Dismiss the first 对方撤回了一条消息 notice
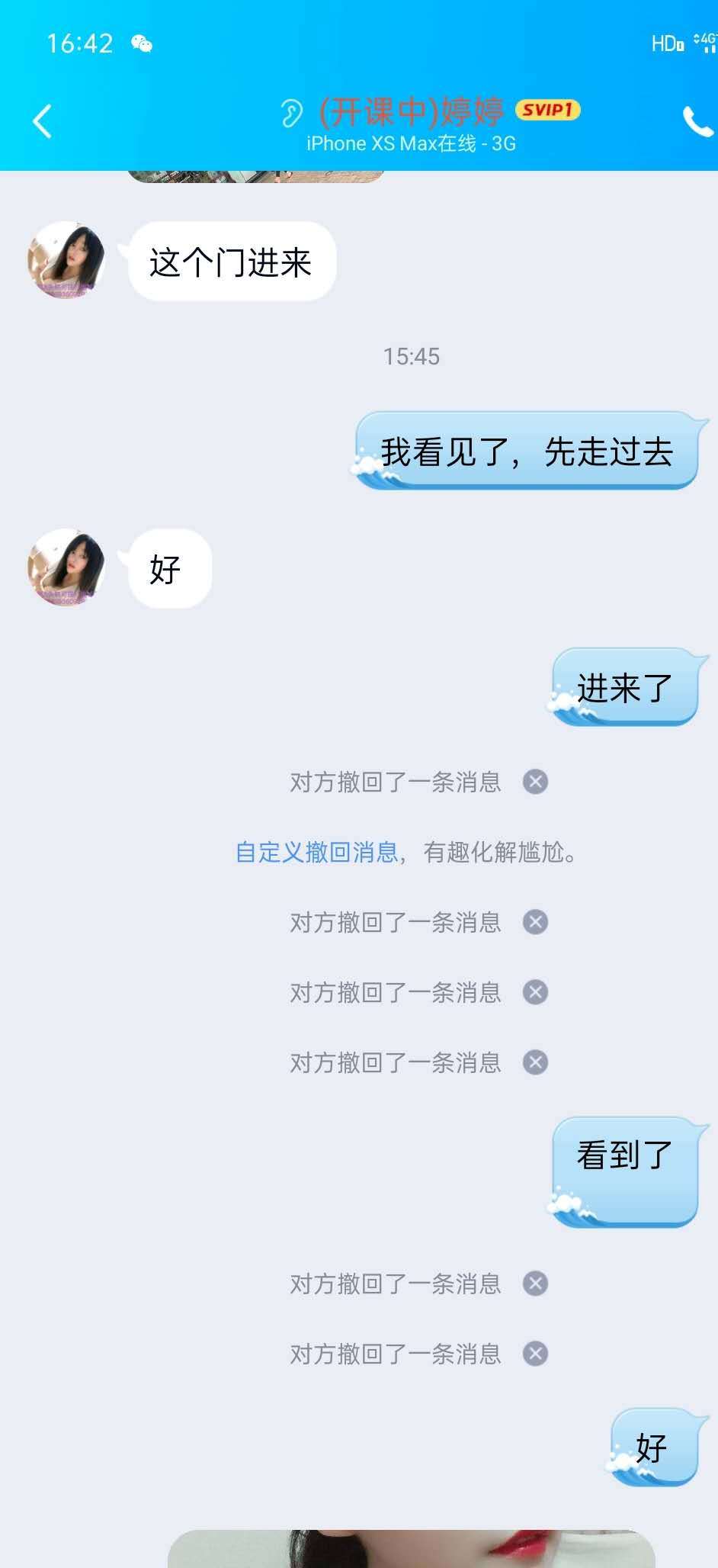 536,781
